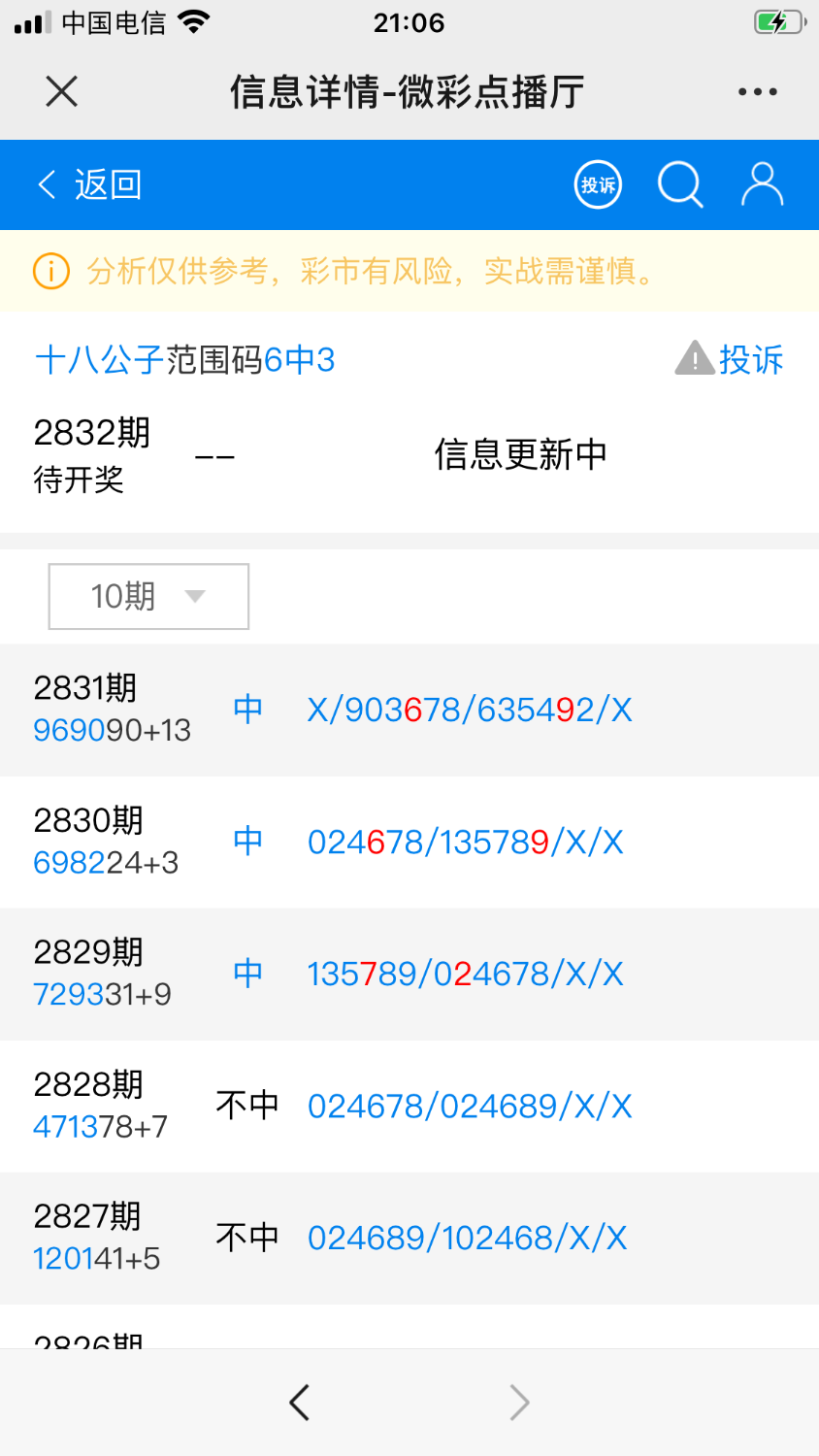Screen dimensions: 819x1456
Task: Open the search icon in the blue toolbar
Action: (679, 184)
